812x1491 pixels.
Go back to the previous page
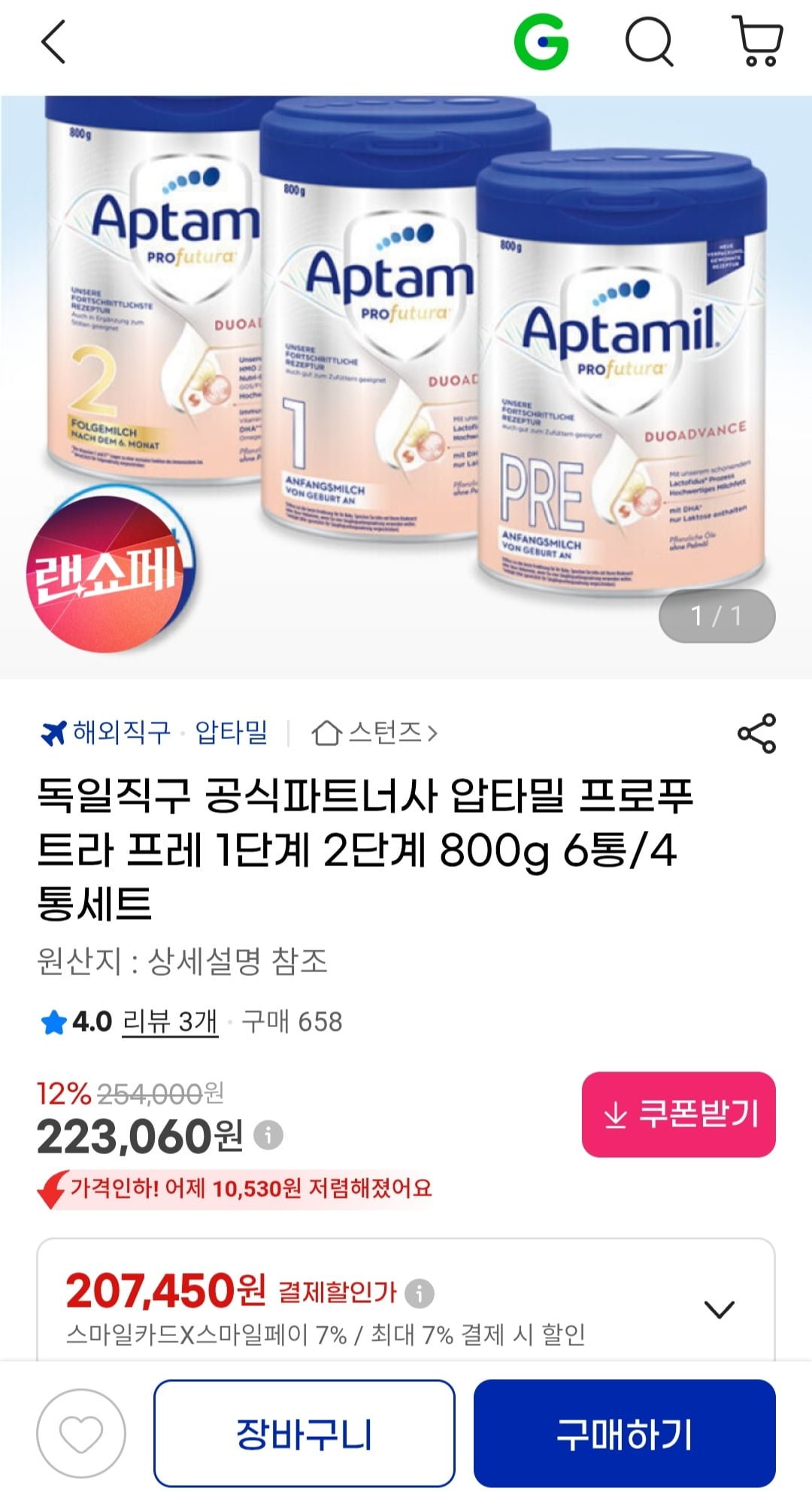point(53,42)
